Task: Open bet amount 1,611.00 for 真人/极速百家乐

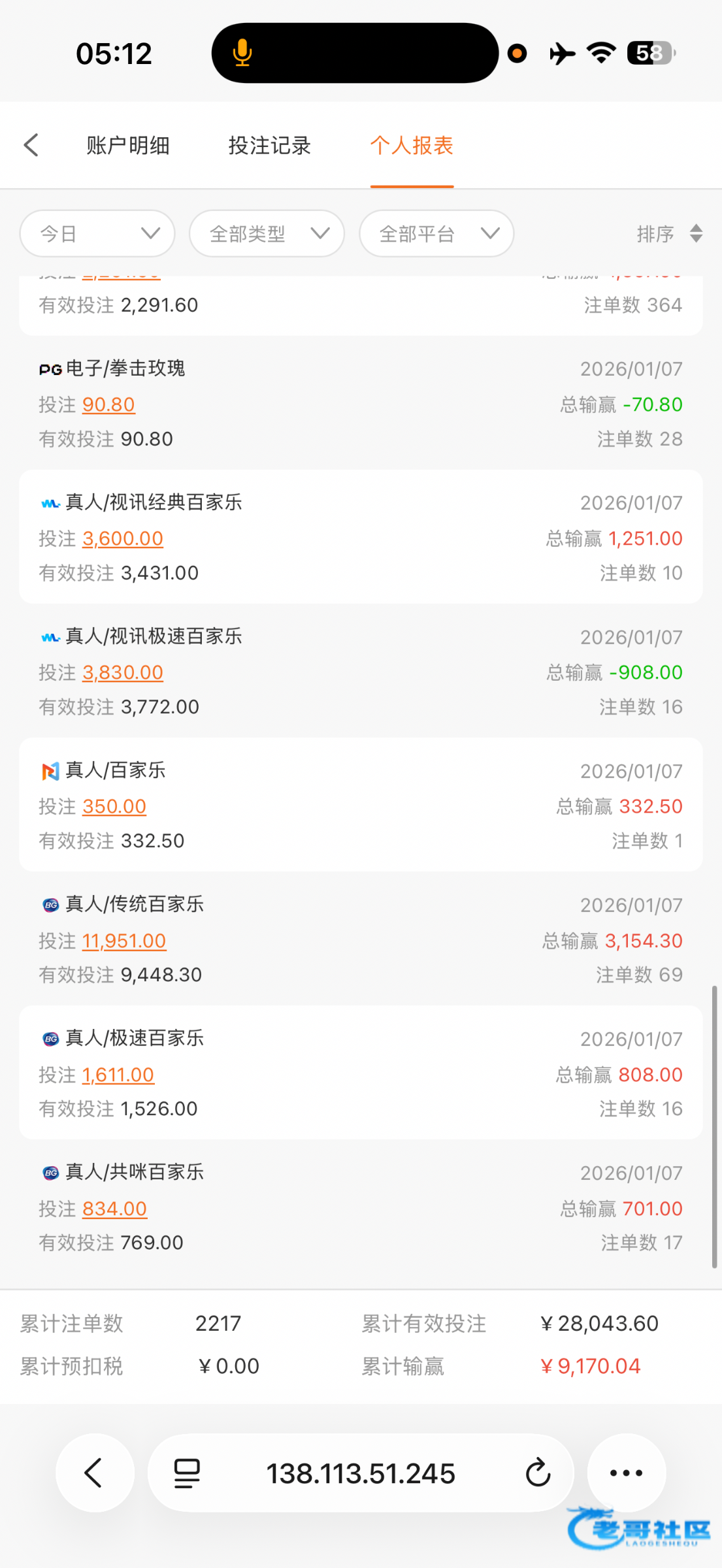Action: [x=118, y=1075]
